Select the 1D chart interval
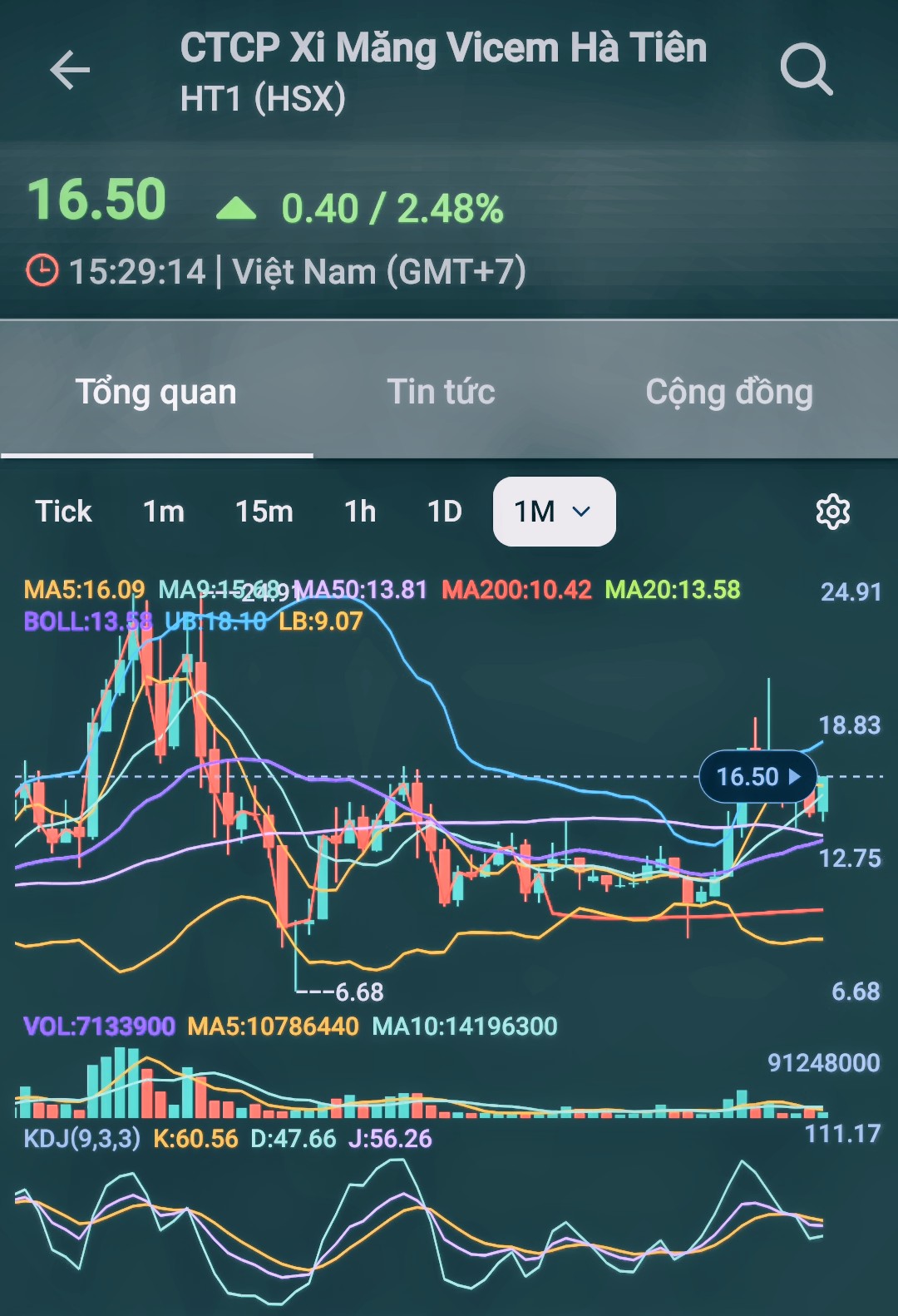Viewport: 898px width, 1316px height. point(445,512)
